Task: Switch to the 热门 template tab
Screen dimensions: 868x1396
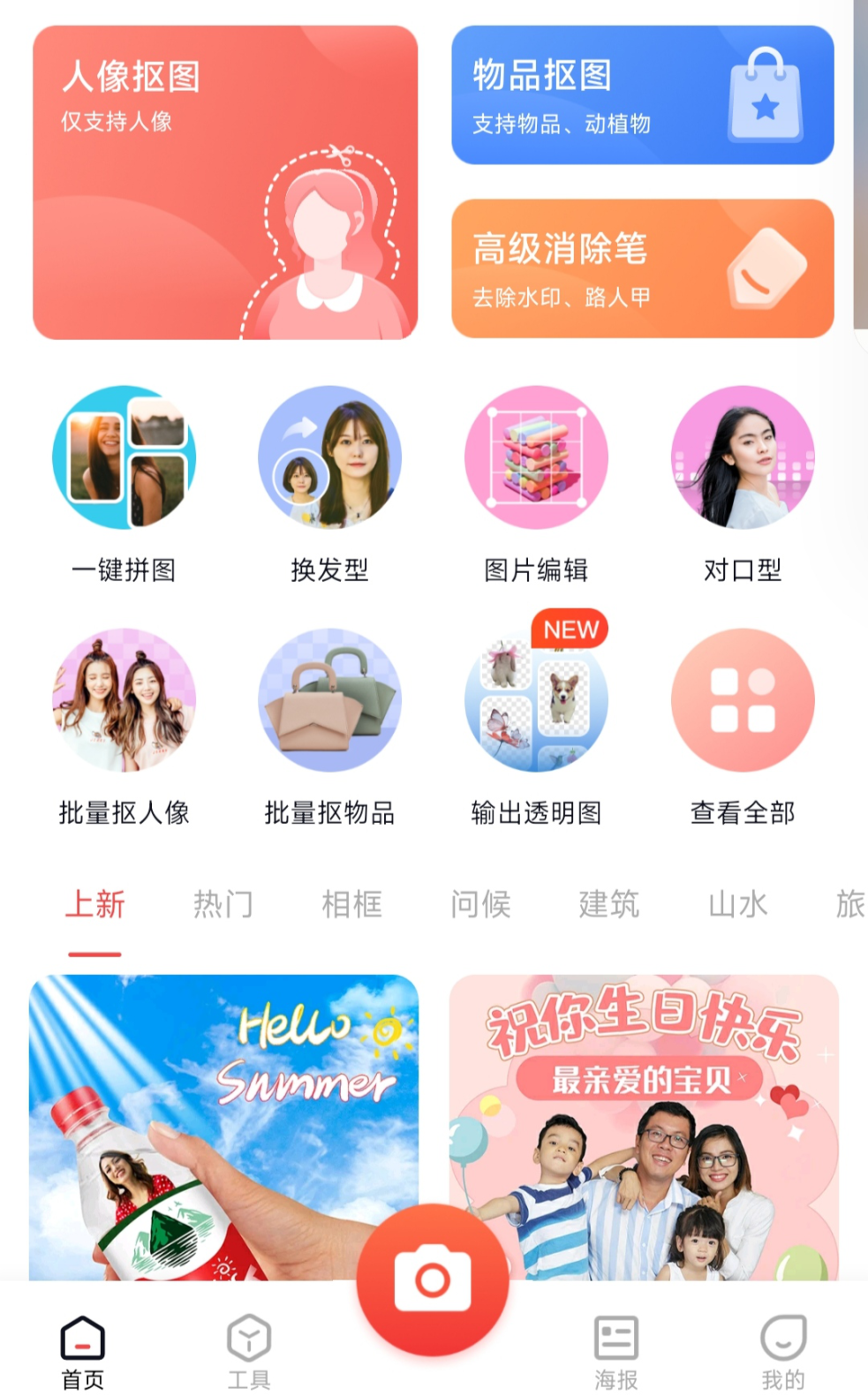Action: (223, 904)
